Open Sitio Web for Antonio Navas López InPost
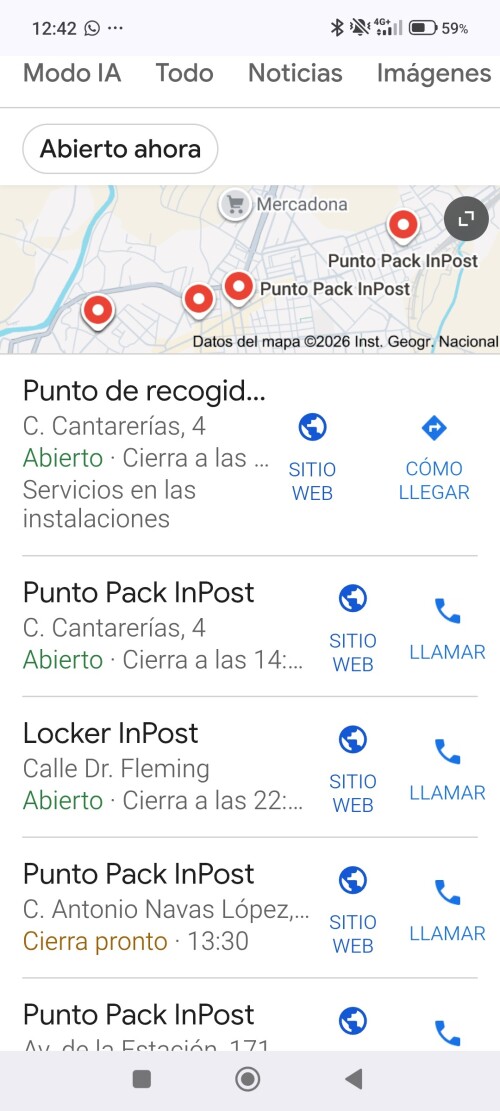 [x=353, y=910]
